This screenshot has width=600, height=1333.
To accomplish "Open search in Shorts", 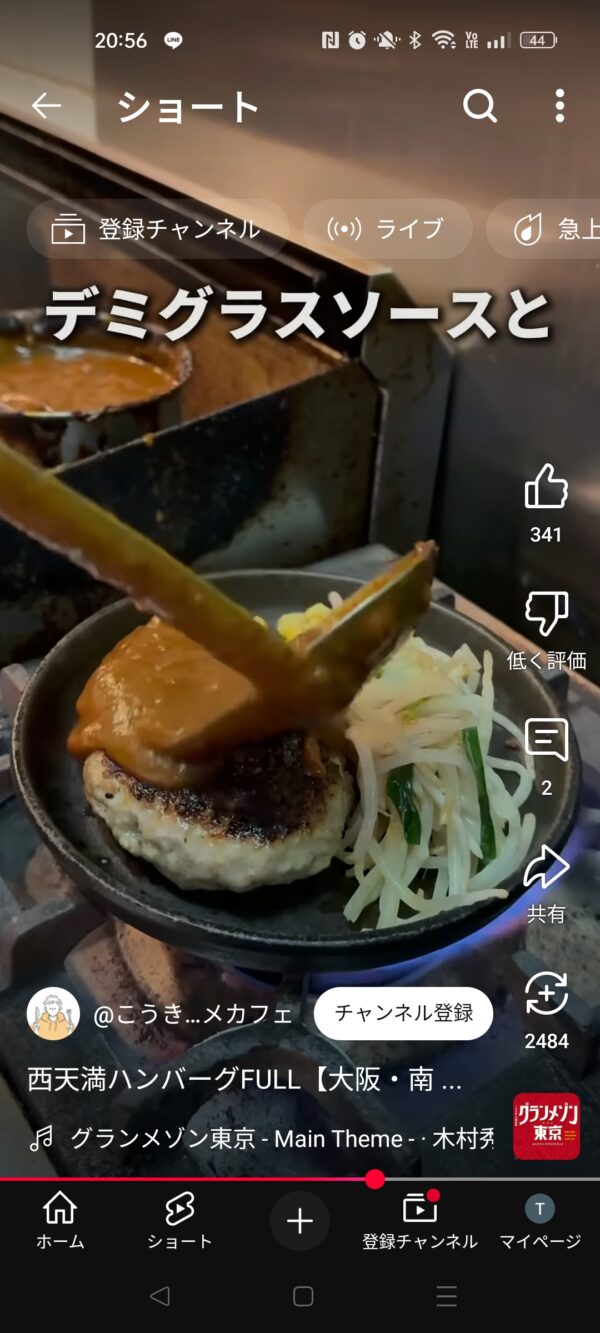I will (x=480, y=106).
